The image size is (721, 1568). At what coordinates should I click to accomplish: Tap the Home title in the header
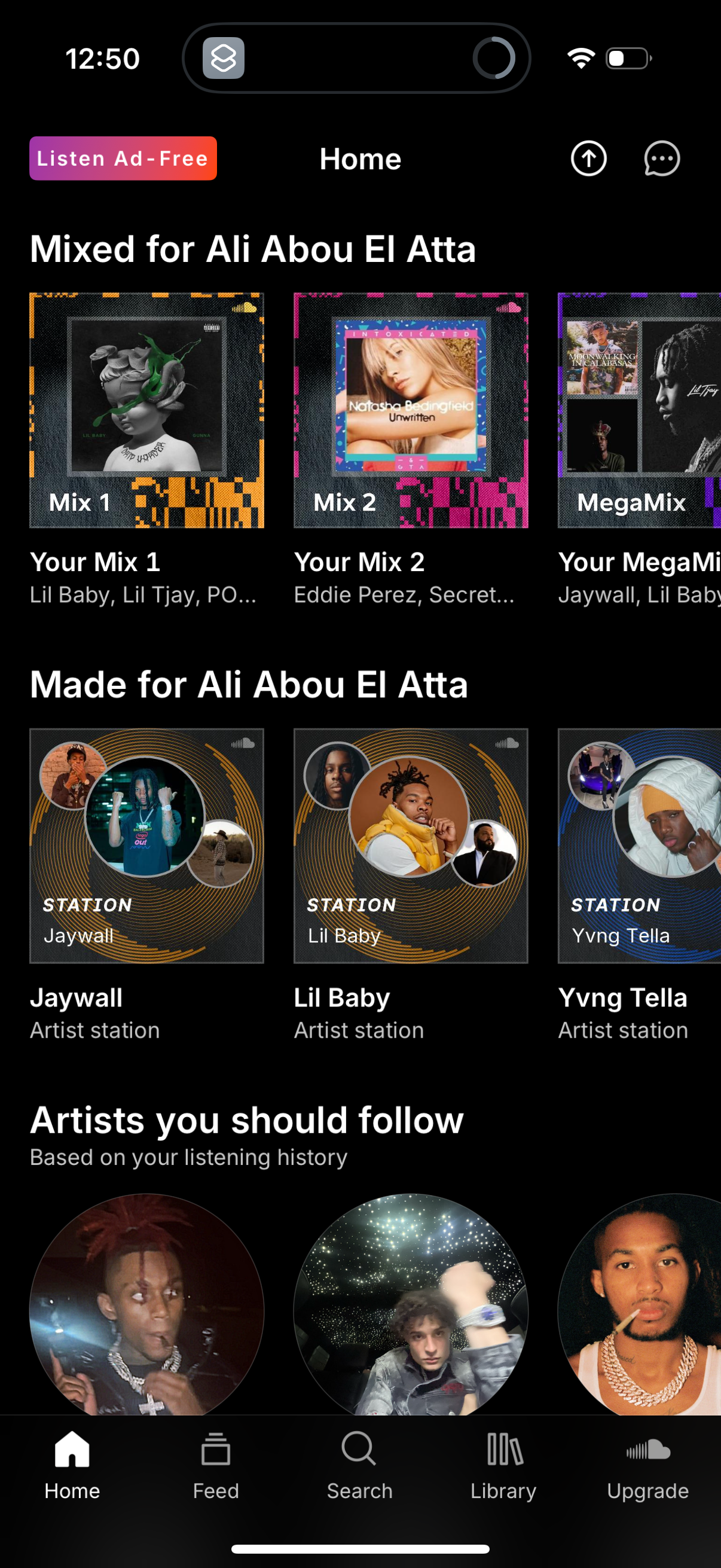point(359,159)
